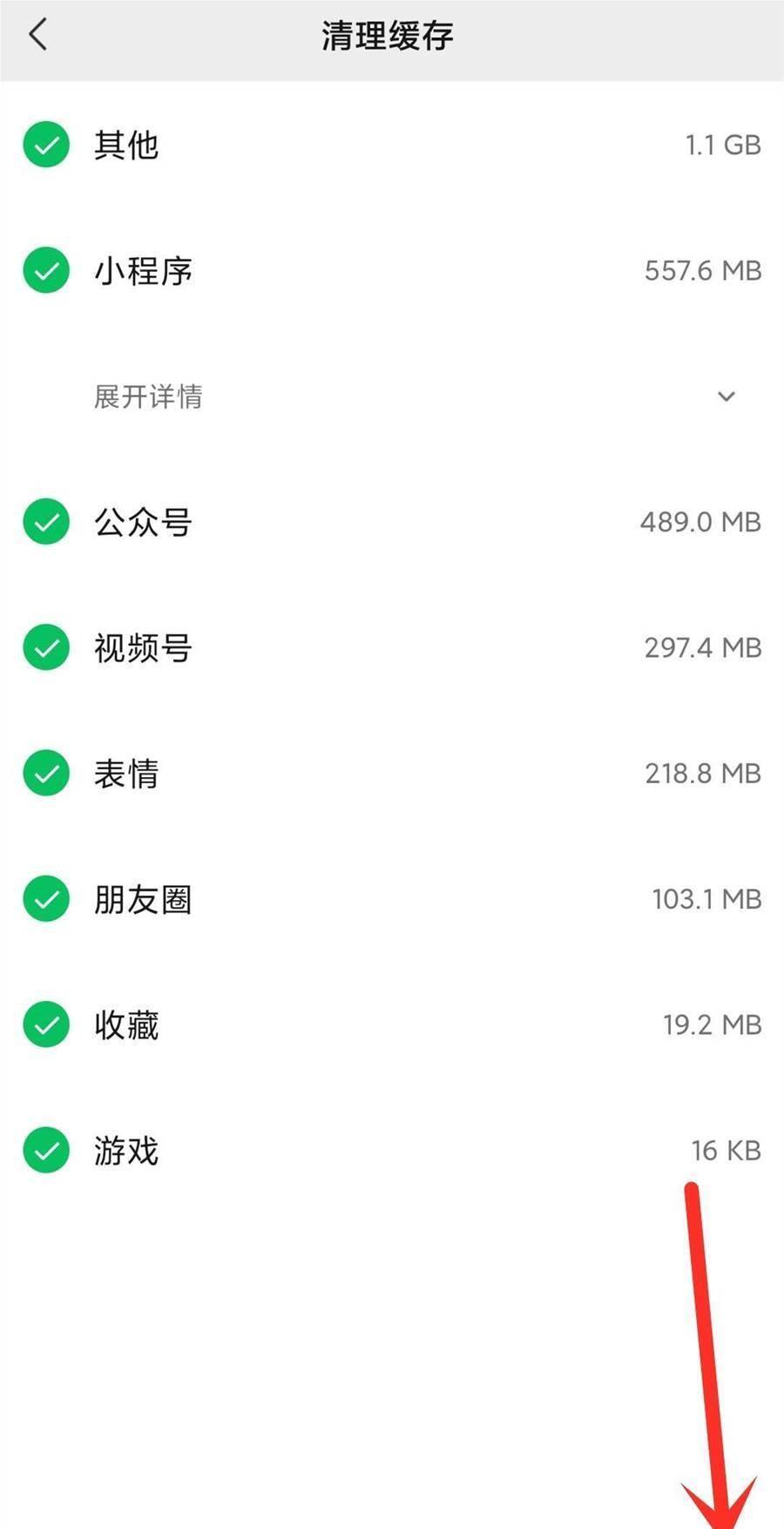This screenshot has width=784, height=1529.
Task: Go back from 清理缓存 screen
Action: 37,36
